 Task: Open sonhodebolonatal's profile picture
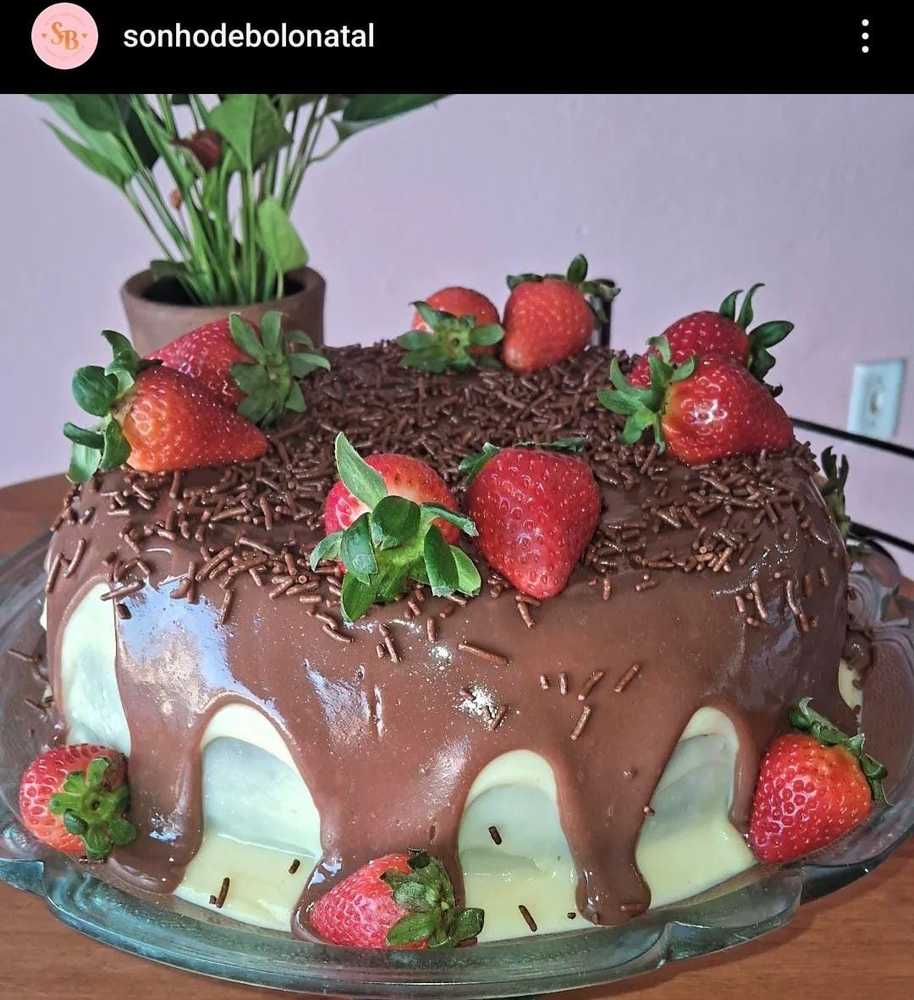(x=65, y=36)
